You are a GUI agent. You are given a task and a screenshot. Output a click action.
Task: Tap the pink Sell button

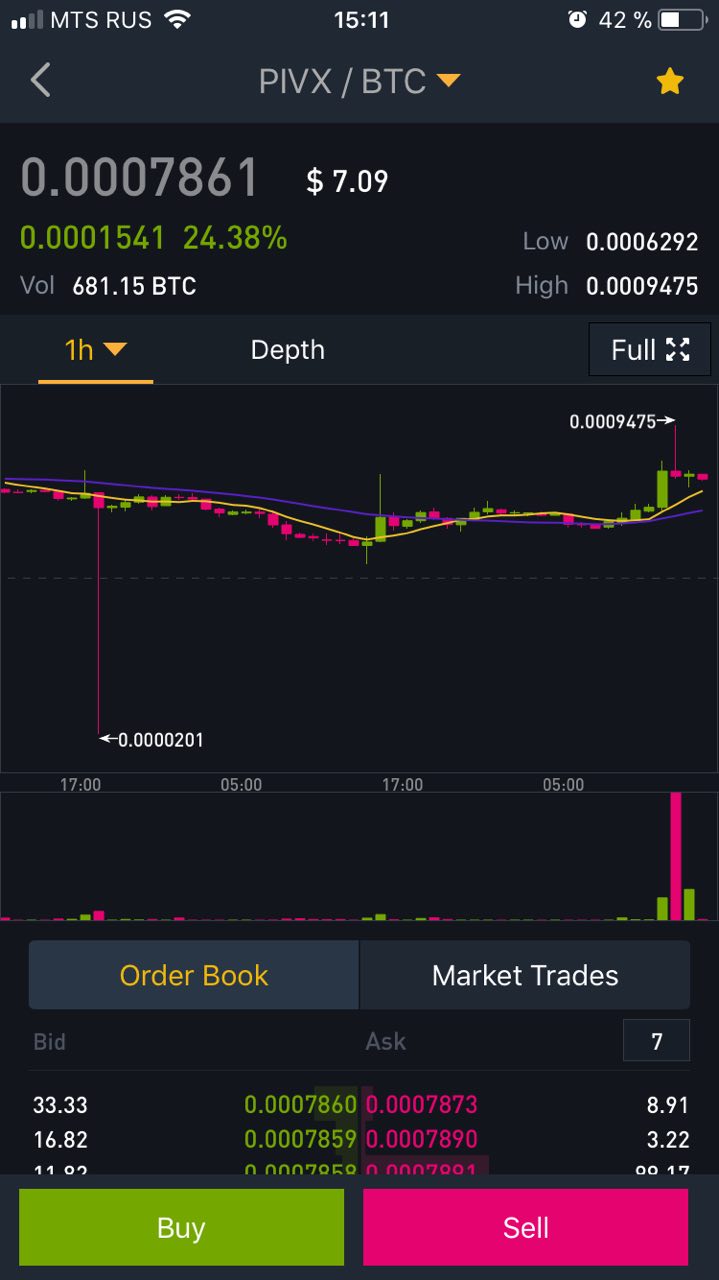[x=526, y=1227]
